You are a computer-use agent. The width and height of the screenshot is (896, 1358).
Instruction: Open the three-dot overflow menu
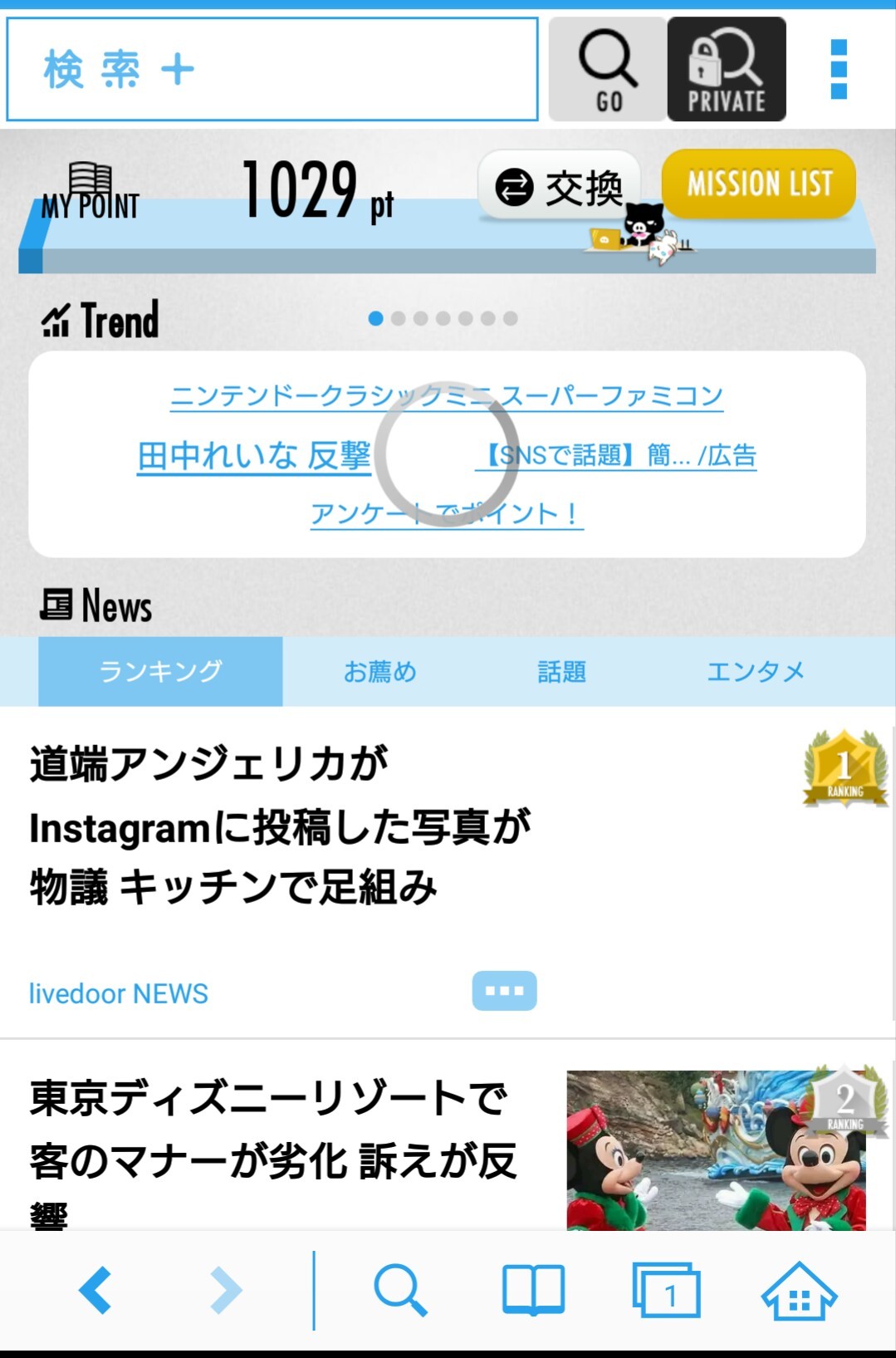click(x=839, y=70)
